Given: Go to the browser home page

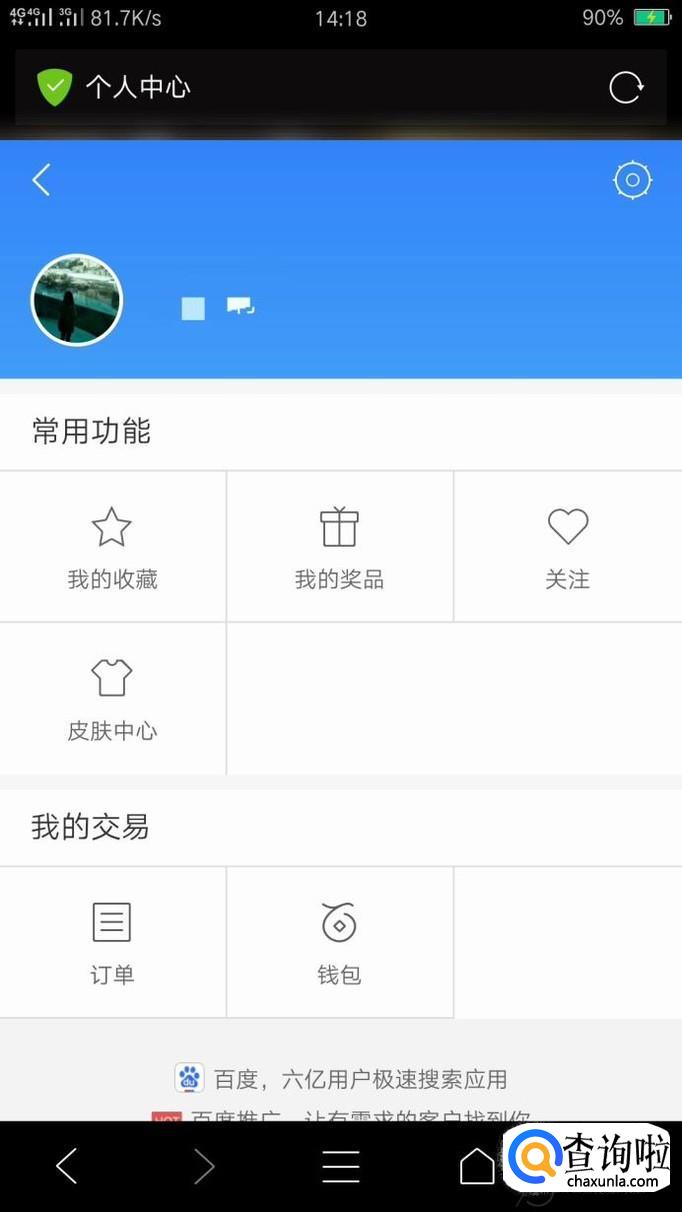Looking at the screenshot, I should [476, 1166].
